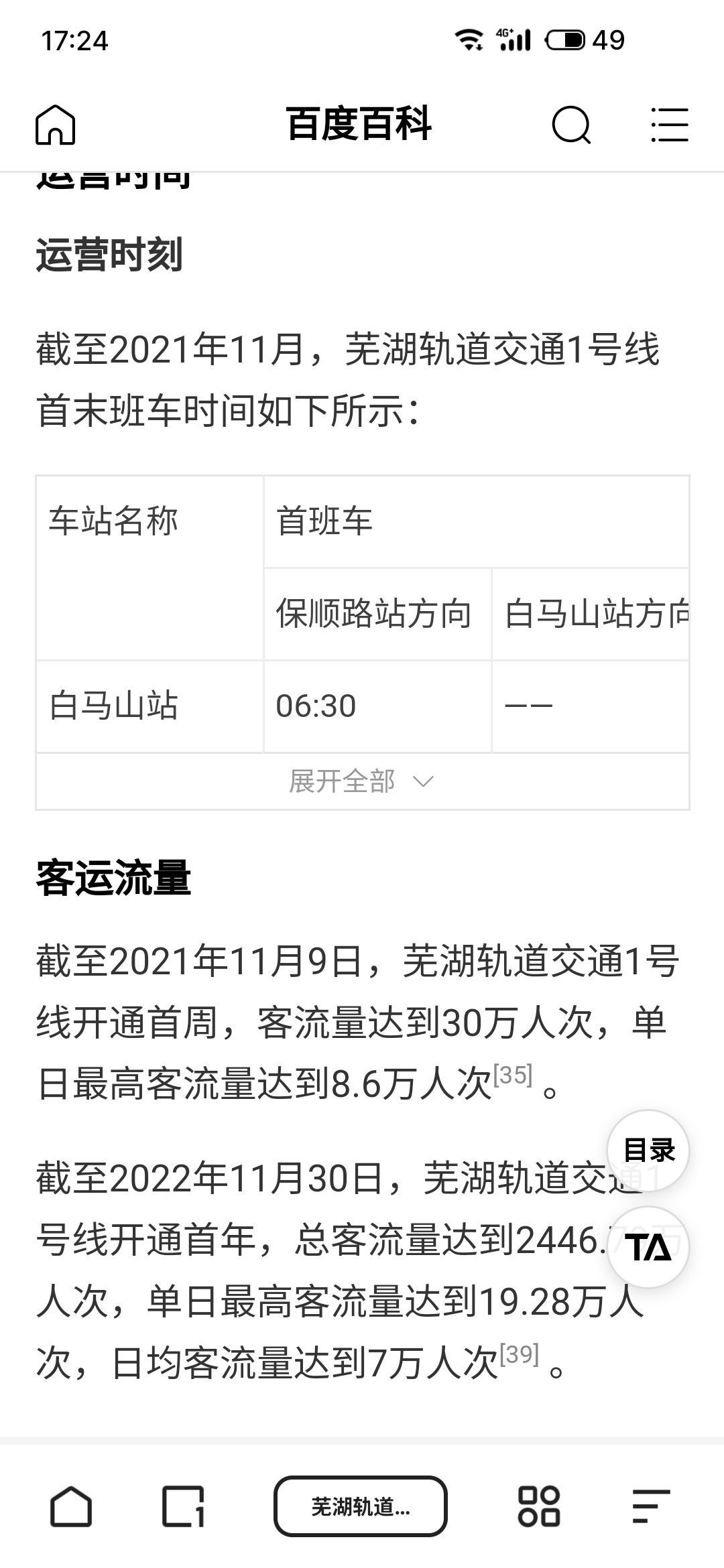Screen dimensions: 724x1568
Task: Open the browser tabs switcher
Action: [183, 1506]
